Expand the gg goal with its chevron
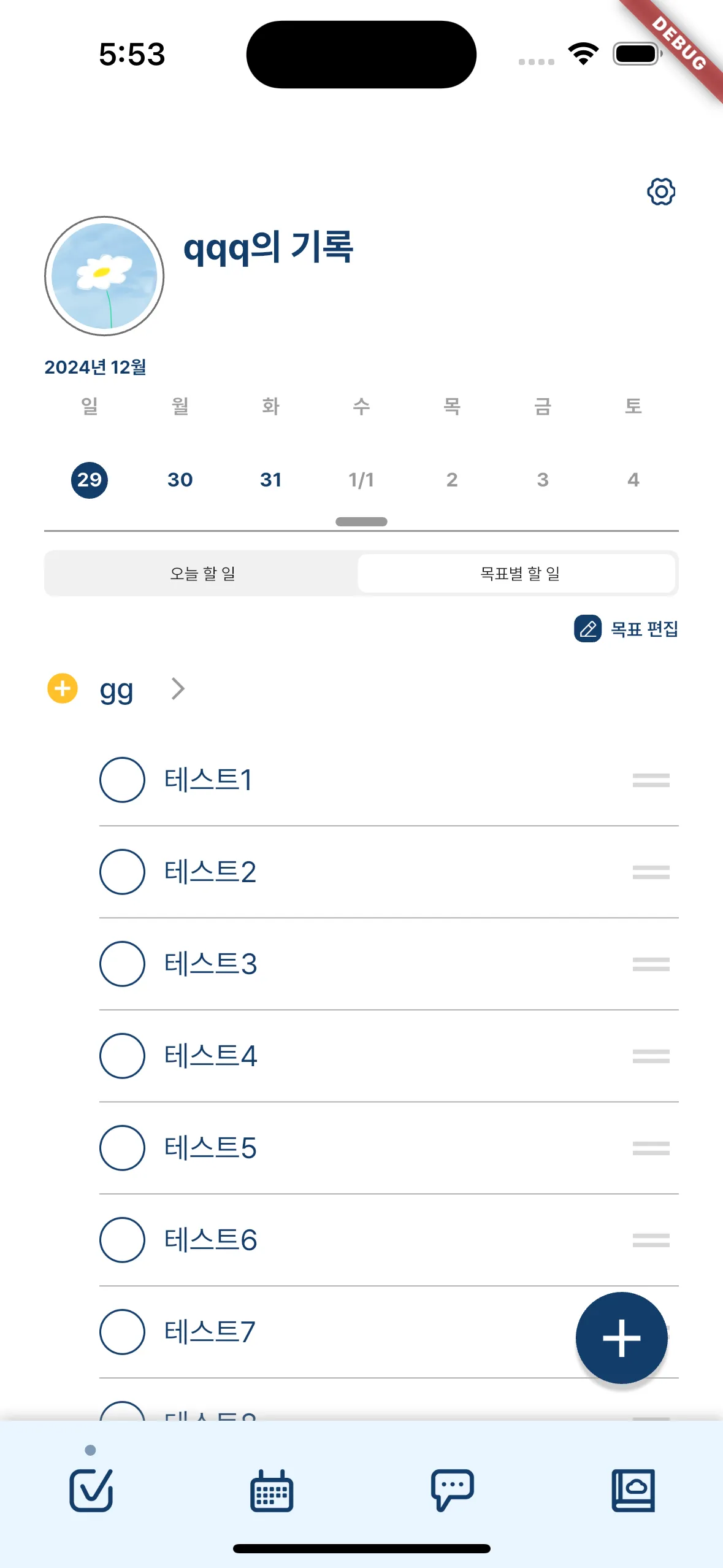723x1568 pixels. point(177,688)
